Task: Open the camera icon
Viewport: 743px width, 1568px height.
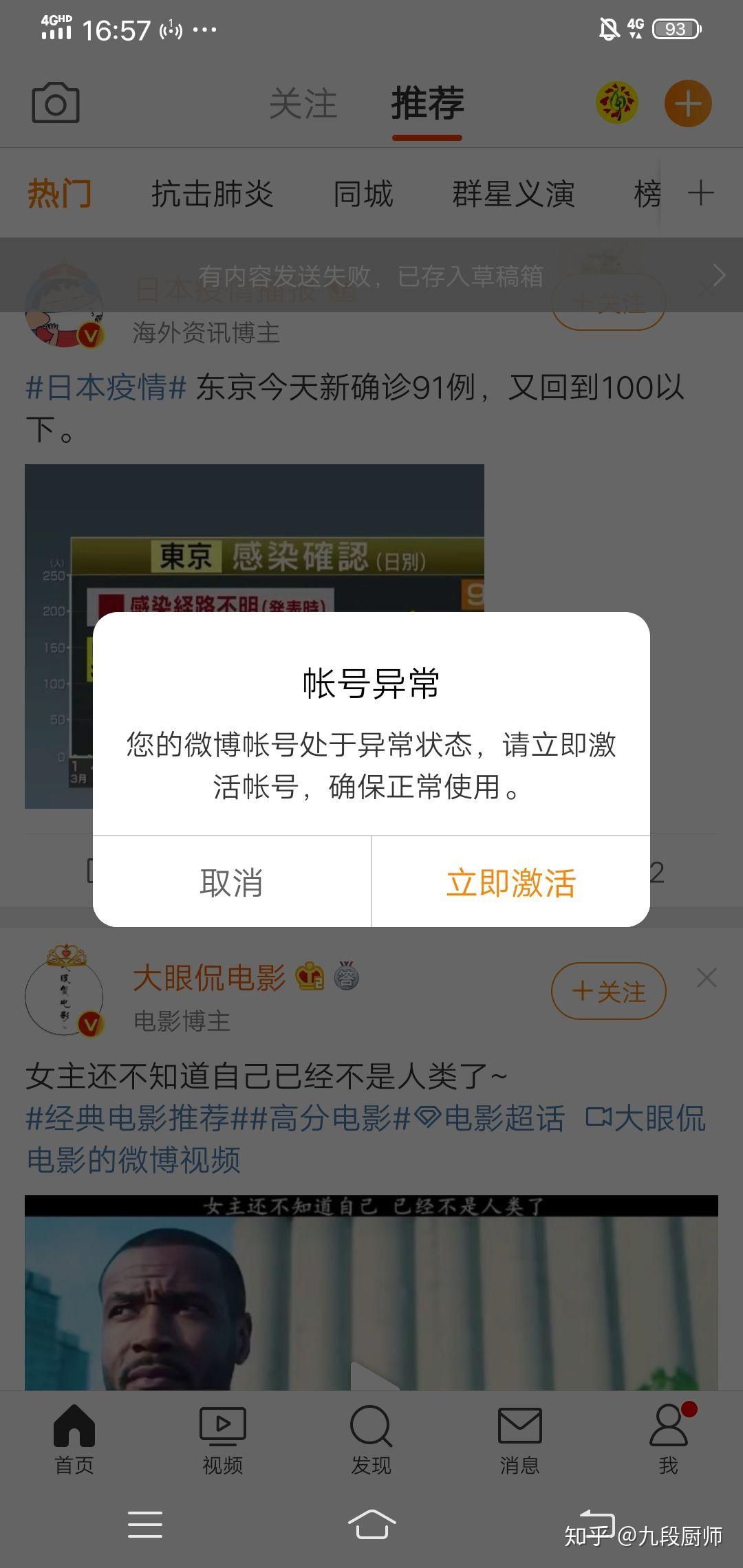Action: coord(56,104)
